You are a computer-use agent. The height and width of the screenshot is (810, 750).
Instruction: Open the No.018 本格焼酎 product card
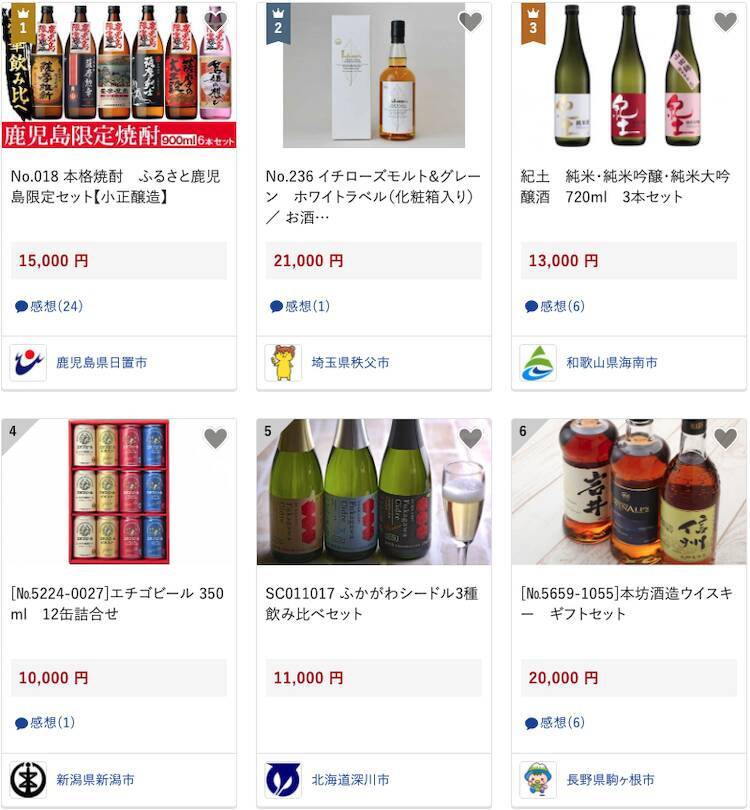pyautogui.click(x=115, y=186)
